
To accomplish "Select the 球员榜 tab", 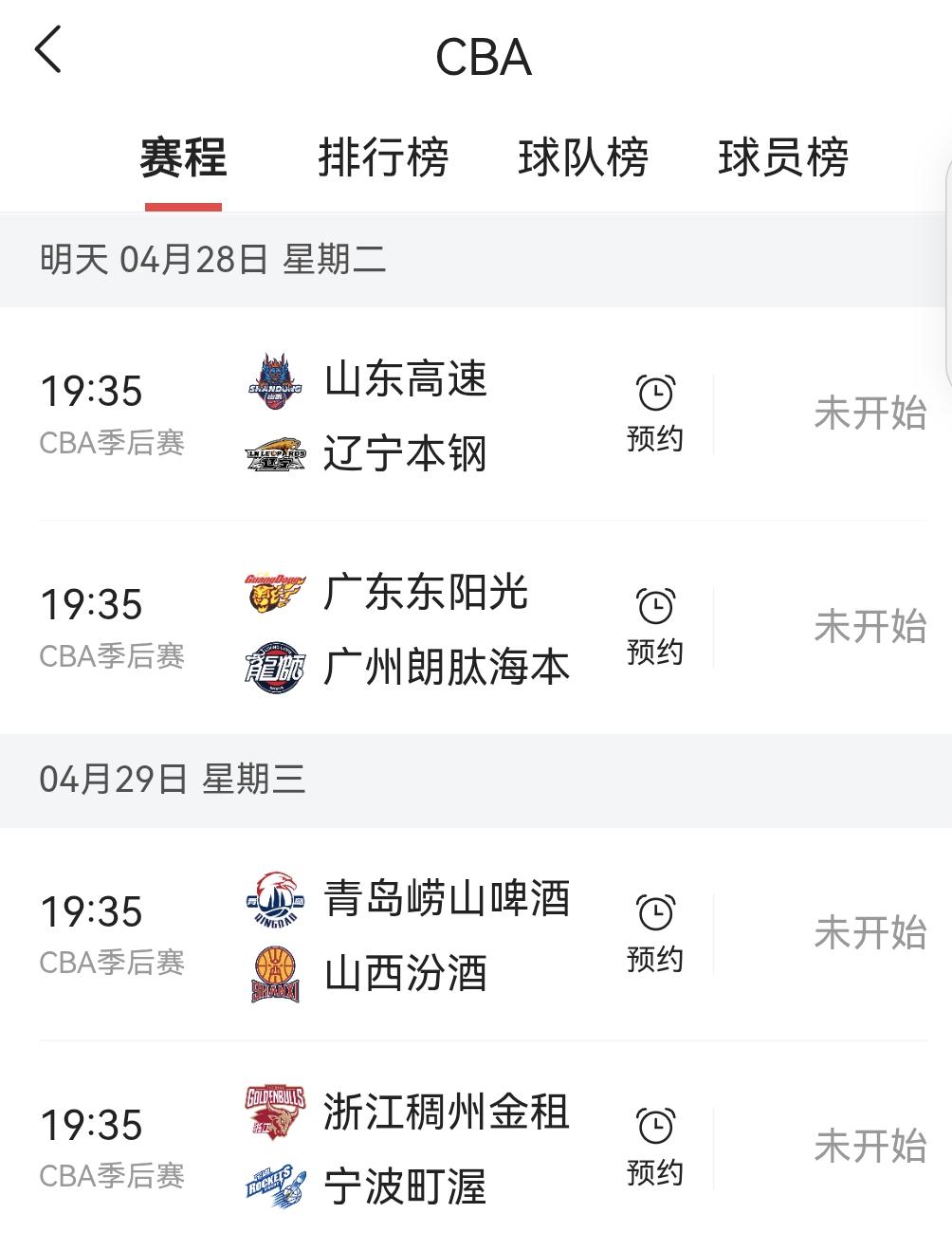I will [784, 158].
